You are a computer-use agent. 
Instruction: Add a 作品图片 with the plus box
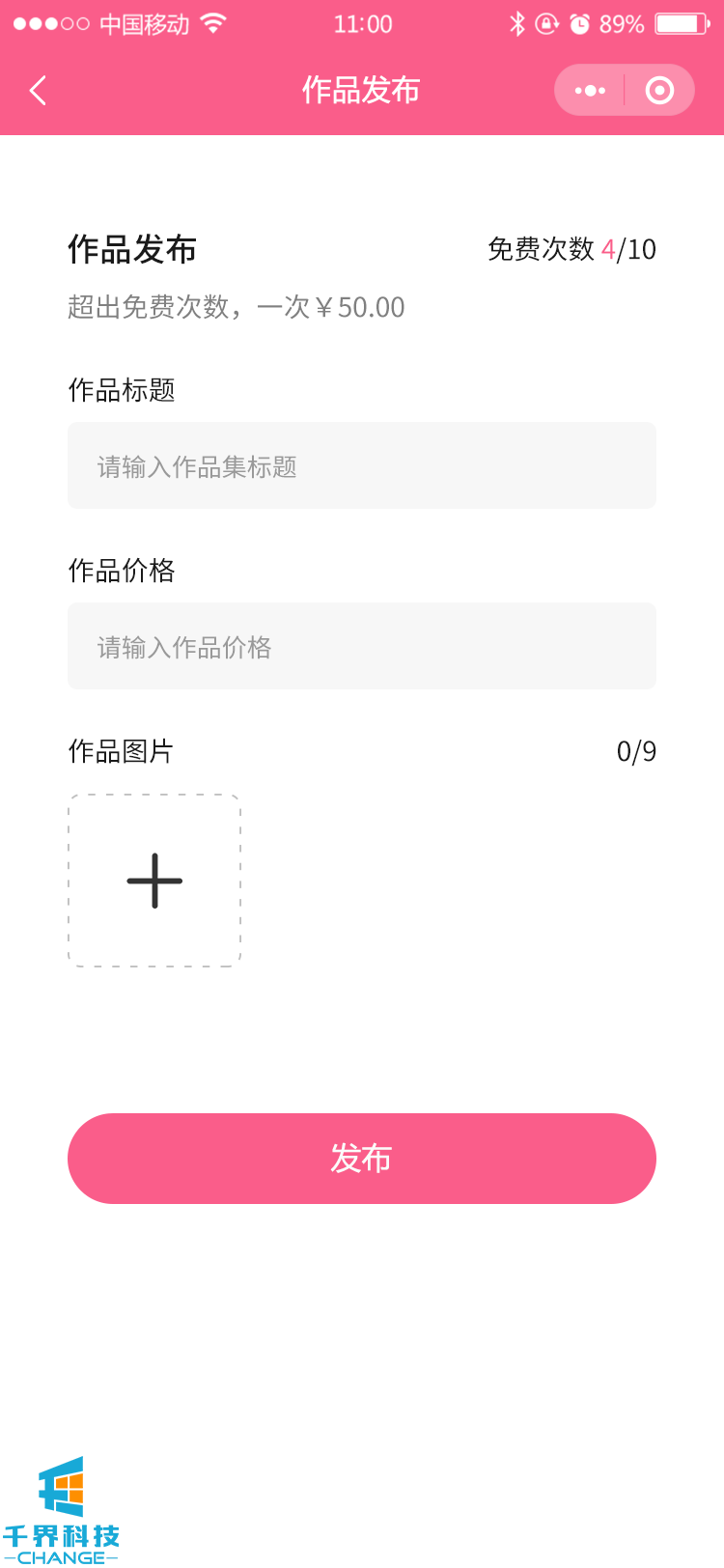154,881
